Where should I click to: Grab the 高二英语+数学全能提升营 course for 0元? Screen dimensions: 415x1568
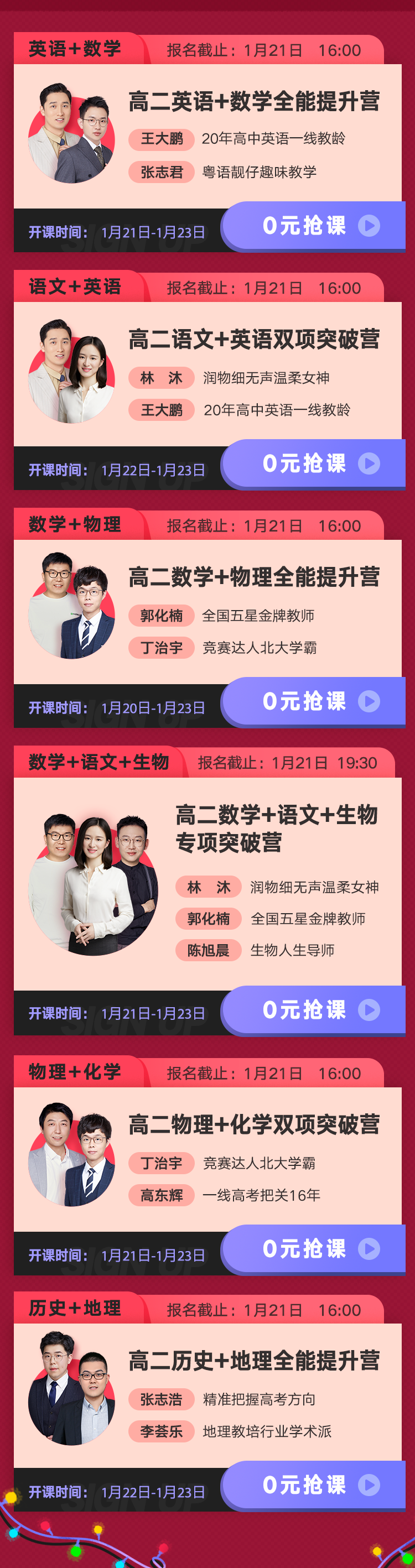[x=314, y=226]
